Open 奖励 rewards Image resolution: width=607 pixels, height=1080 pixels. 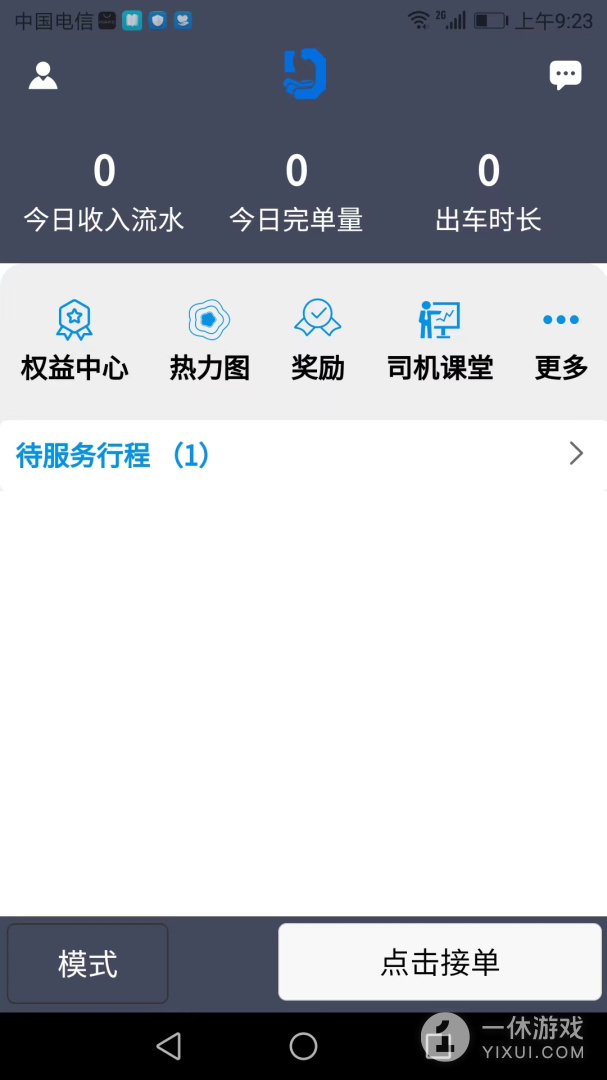pyautogui.click(x=317, y=342)
